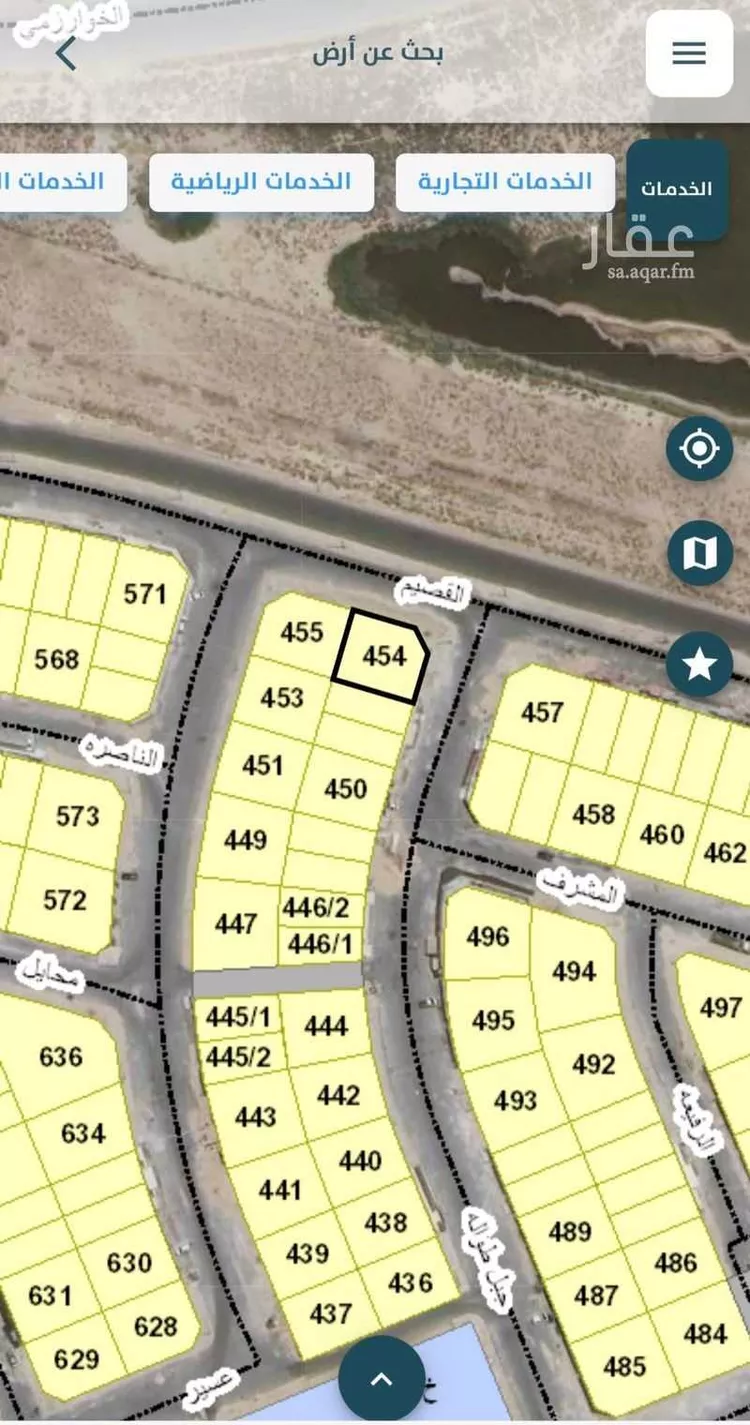Select the الخدمات tab
The height and width of the screenshot is (1425, 750).
coord(677,189)
